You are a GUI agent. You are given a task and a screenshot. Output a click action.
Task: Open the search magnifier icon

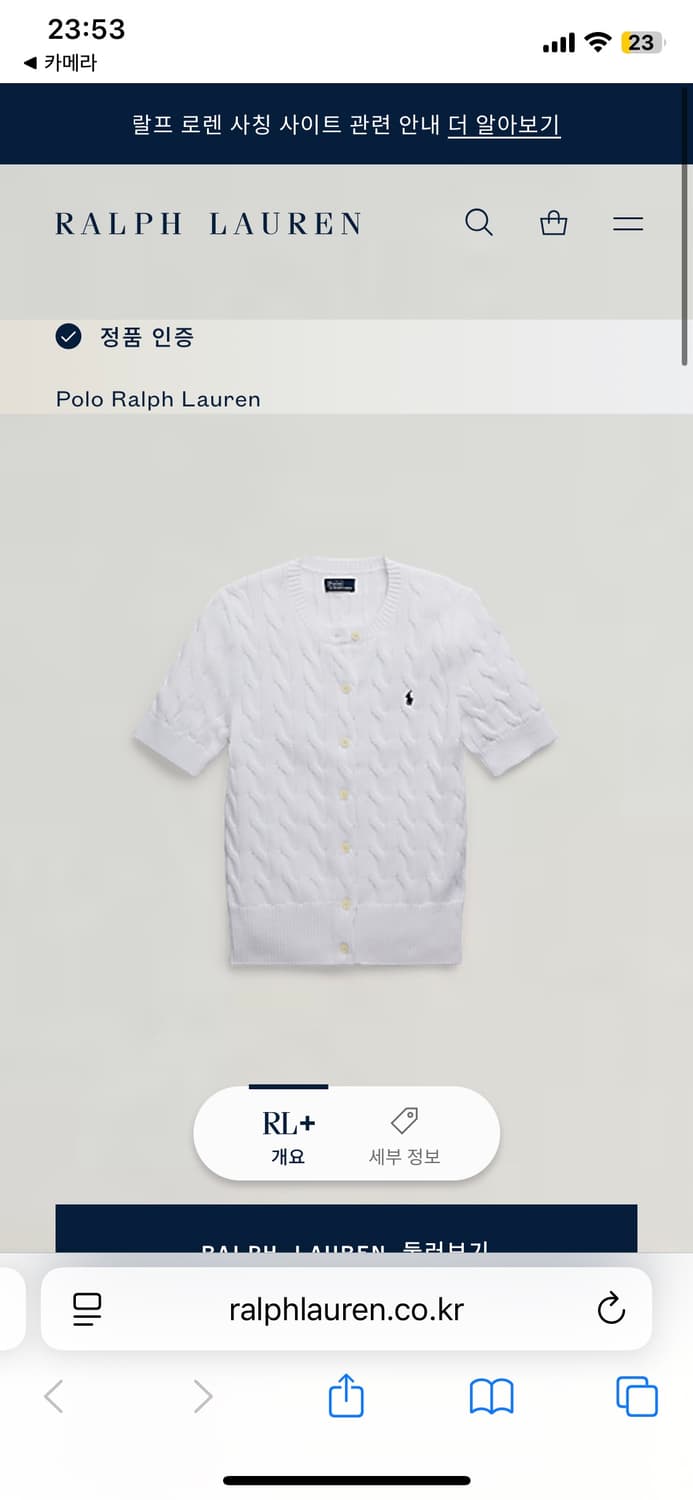click(x=479, y=222)
